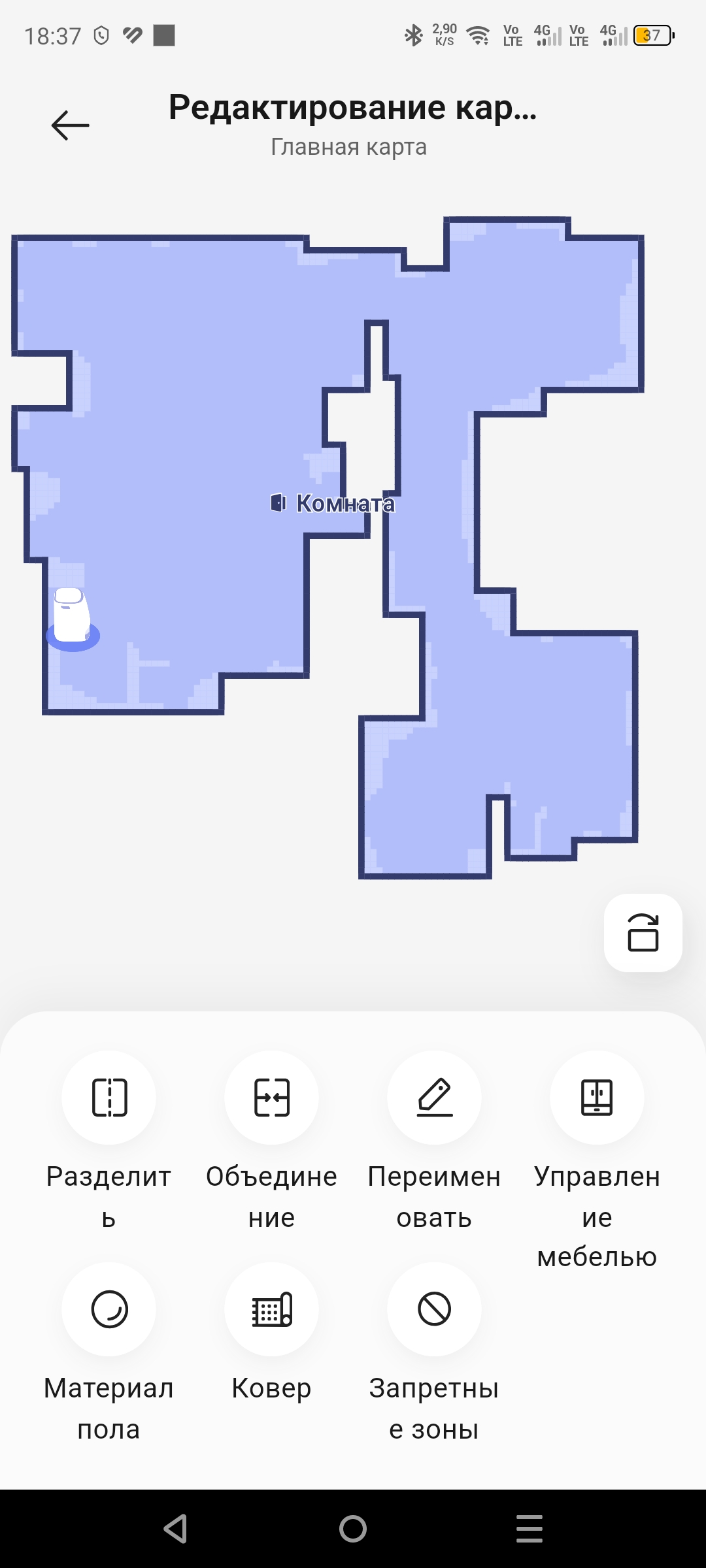
Task: Add a Ковер carpet area
Action: point(271,1309)
